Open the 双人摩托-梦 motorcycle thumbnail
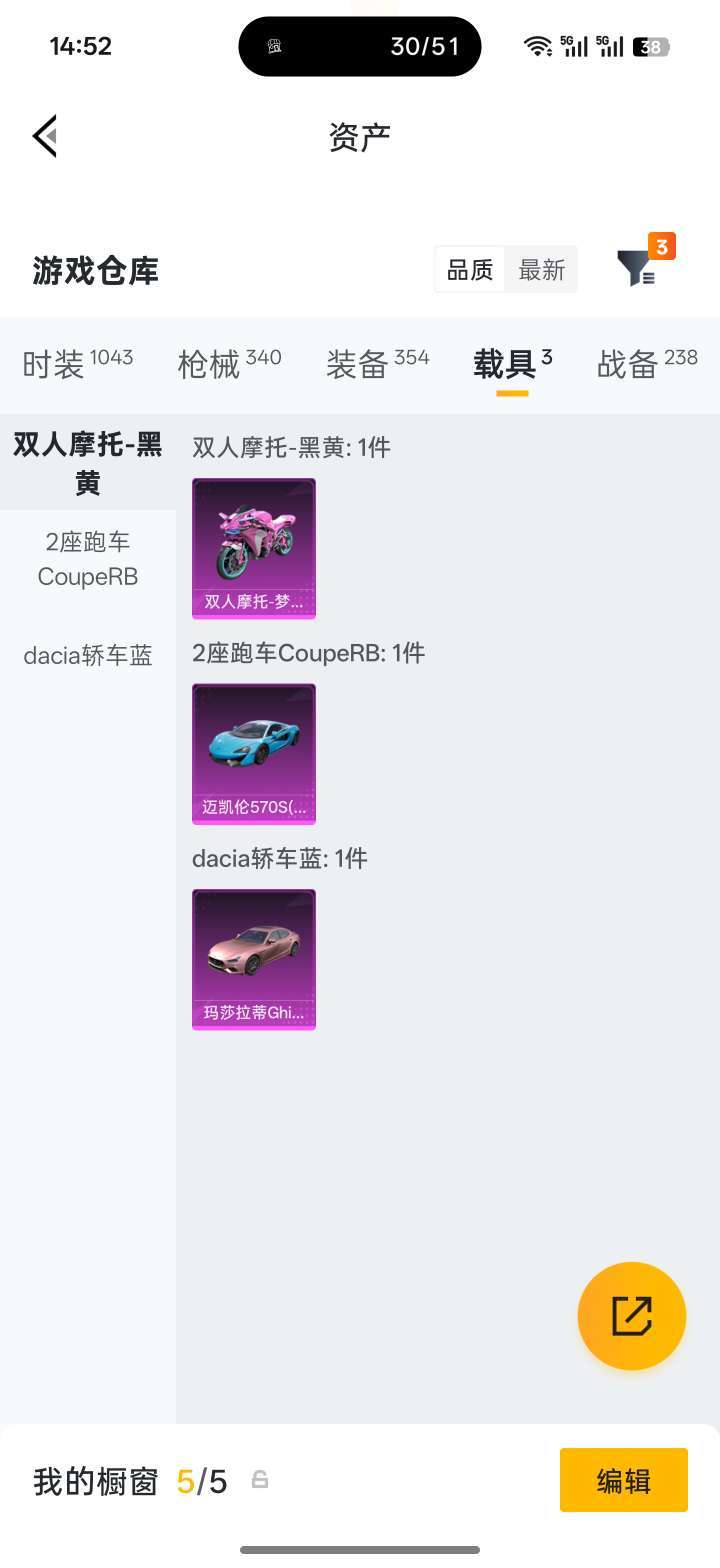 (253, 548)
